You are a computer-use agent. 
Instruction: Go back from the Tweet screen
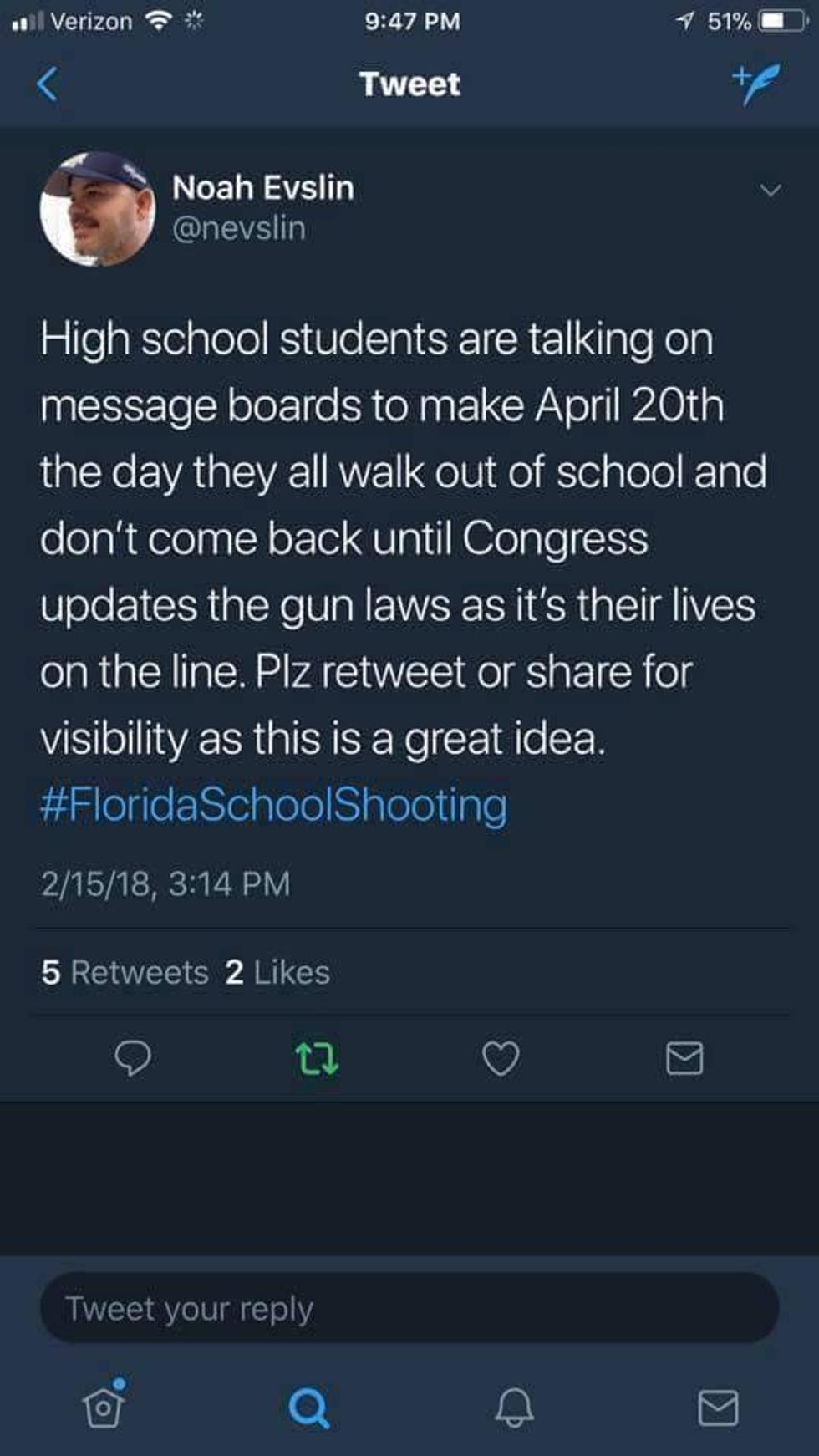48,84
